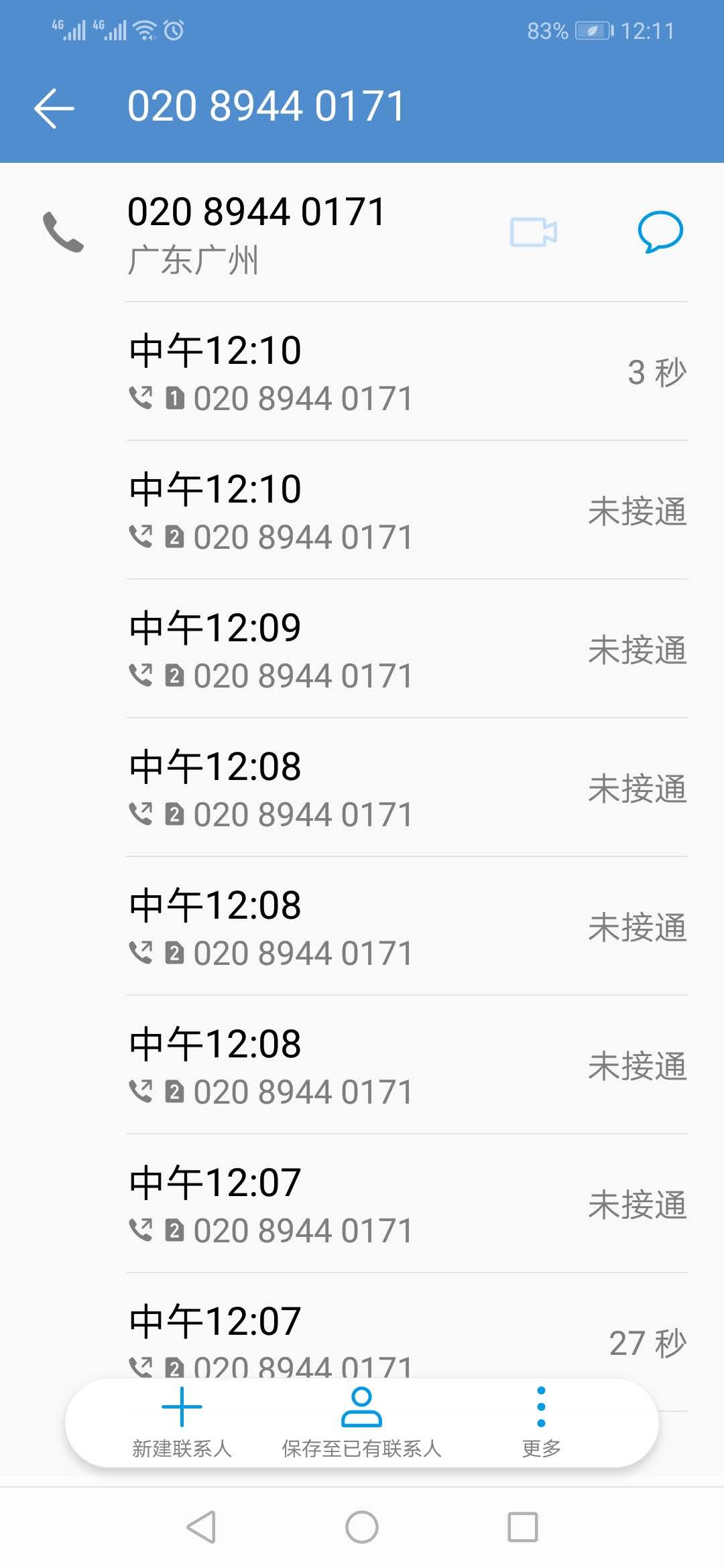The height and width of the screenshot is (1568, 724).
Task: Open the 中午12:09 missed call entry
Action: click(x=407, y=649)
